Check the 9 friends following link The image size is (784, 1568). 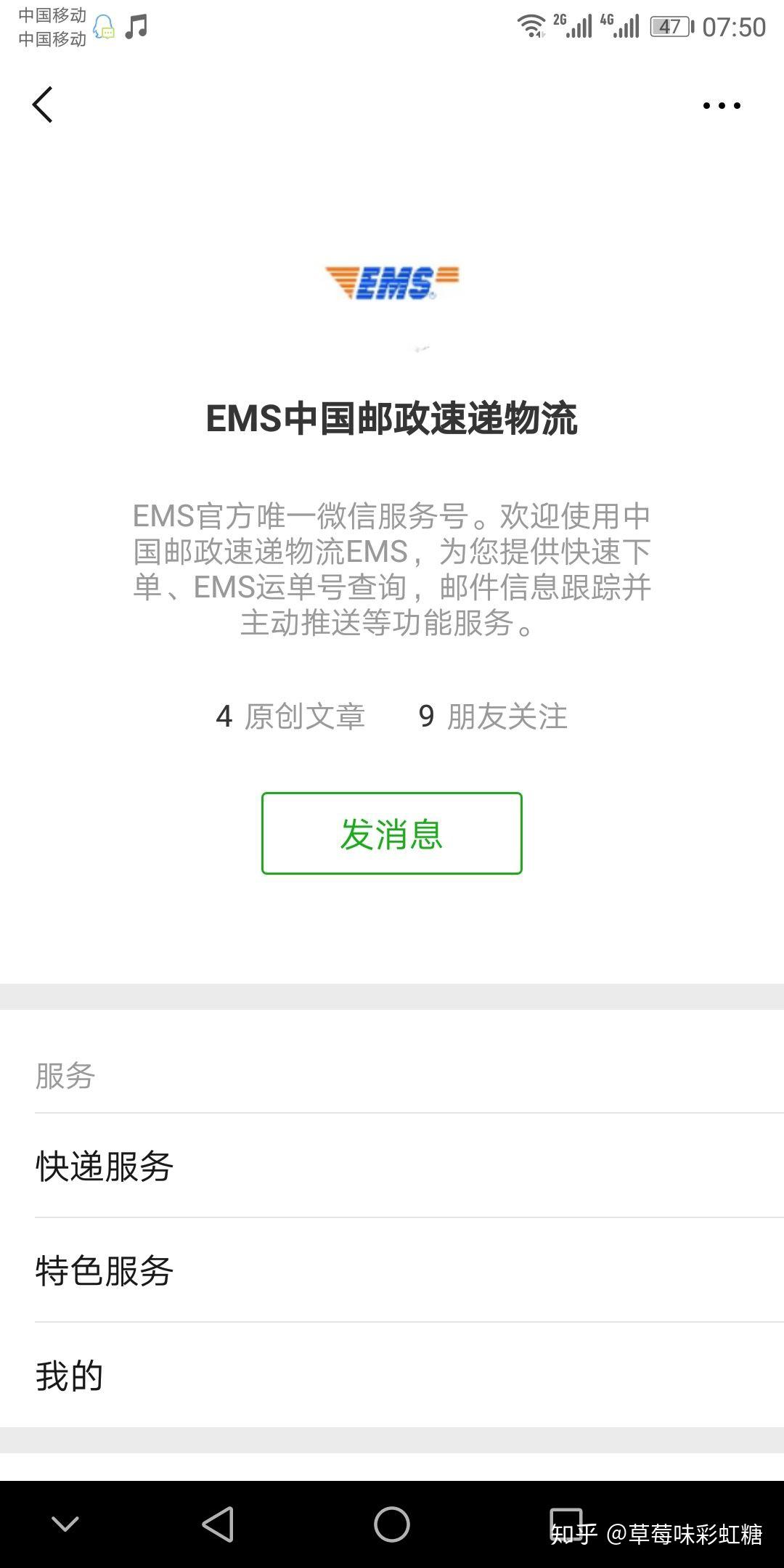coord(494,717)
